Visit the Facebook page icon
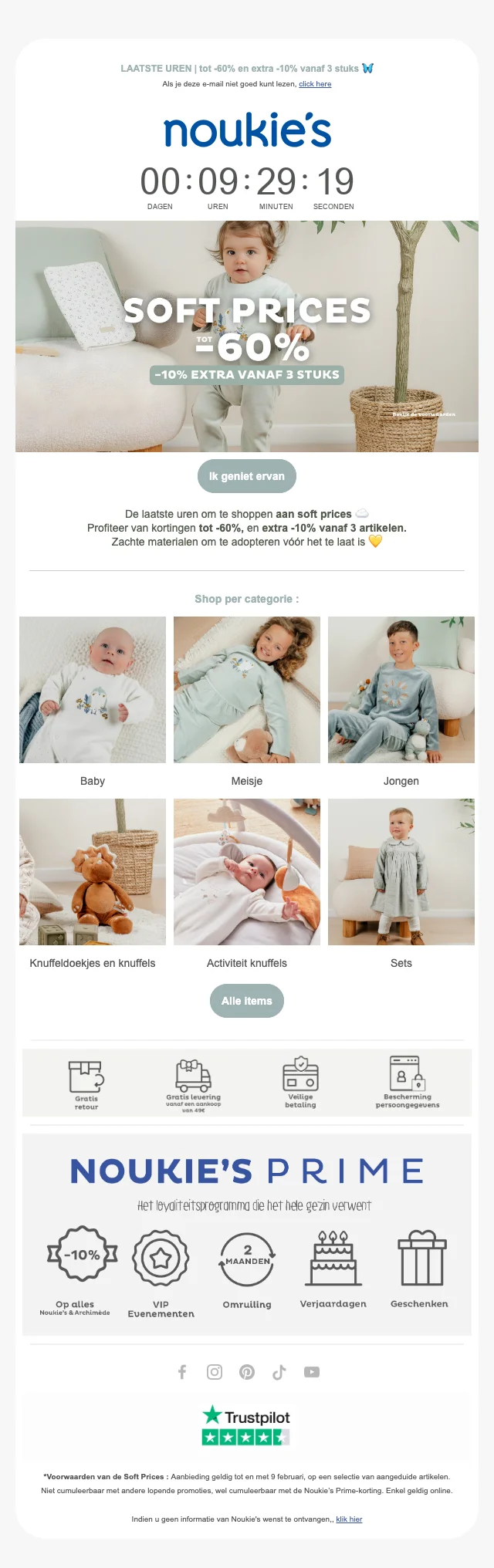 (182, 1371)
